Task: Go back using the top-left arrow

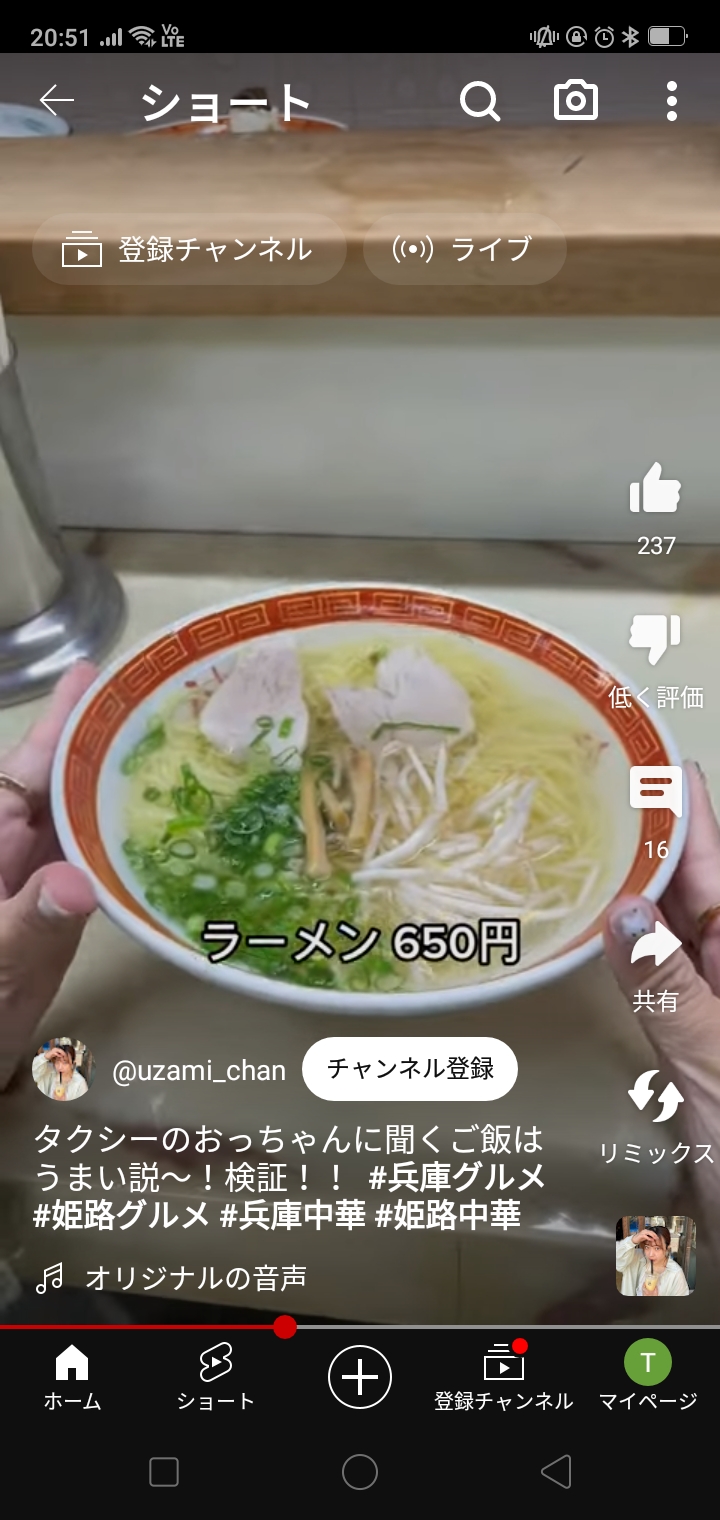Action: 57,100
